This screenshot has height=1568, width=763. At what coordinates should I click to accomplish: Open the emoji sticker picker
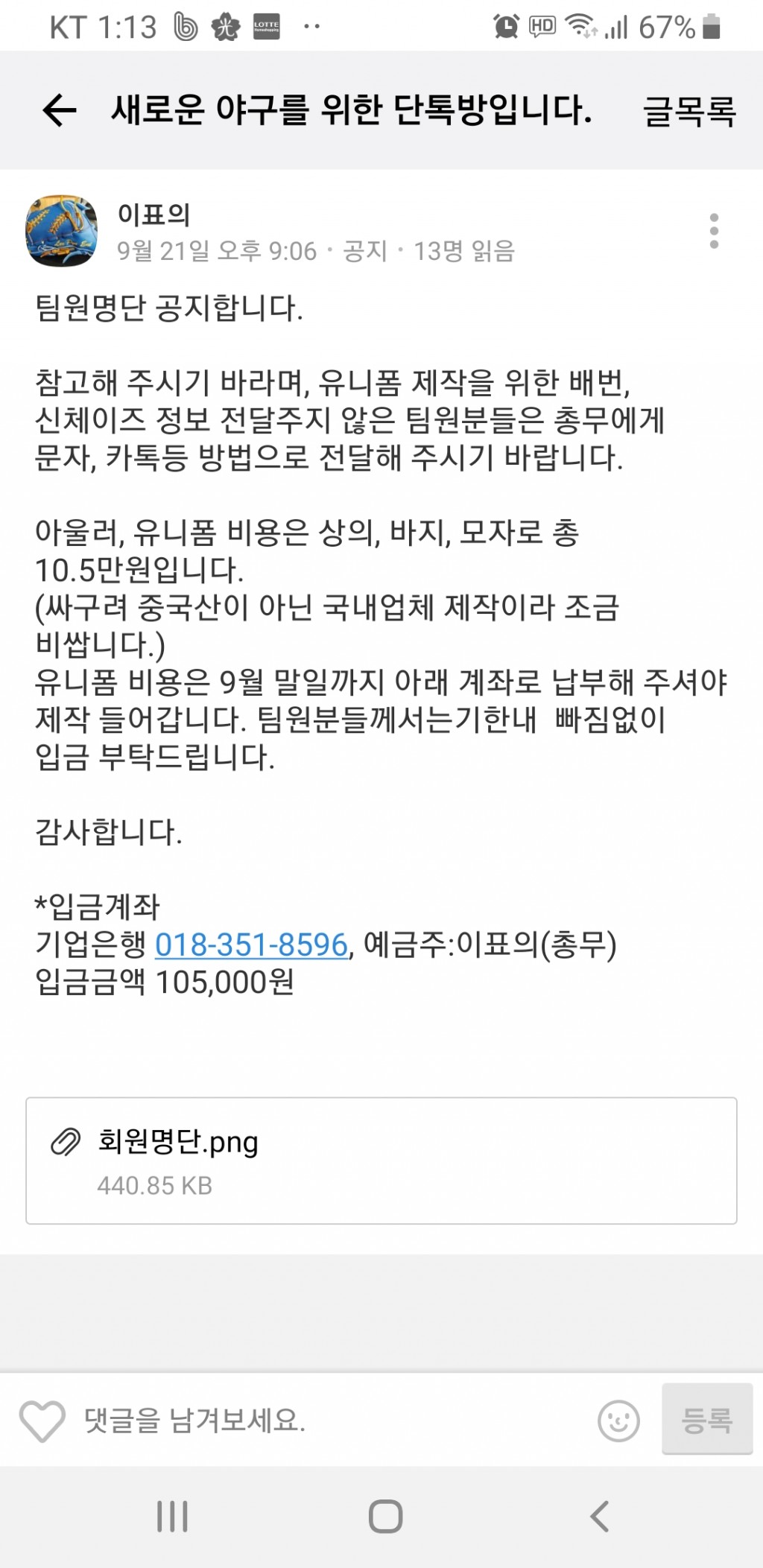point(618,1421)
